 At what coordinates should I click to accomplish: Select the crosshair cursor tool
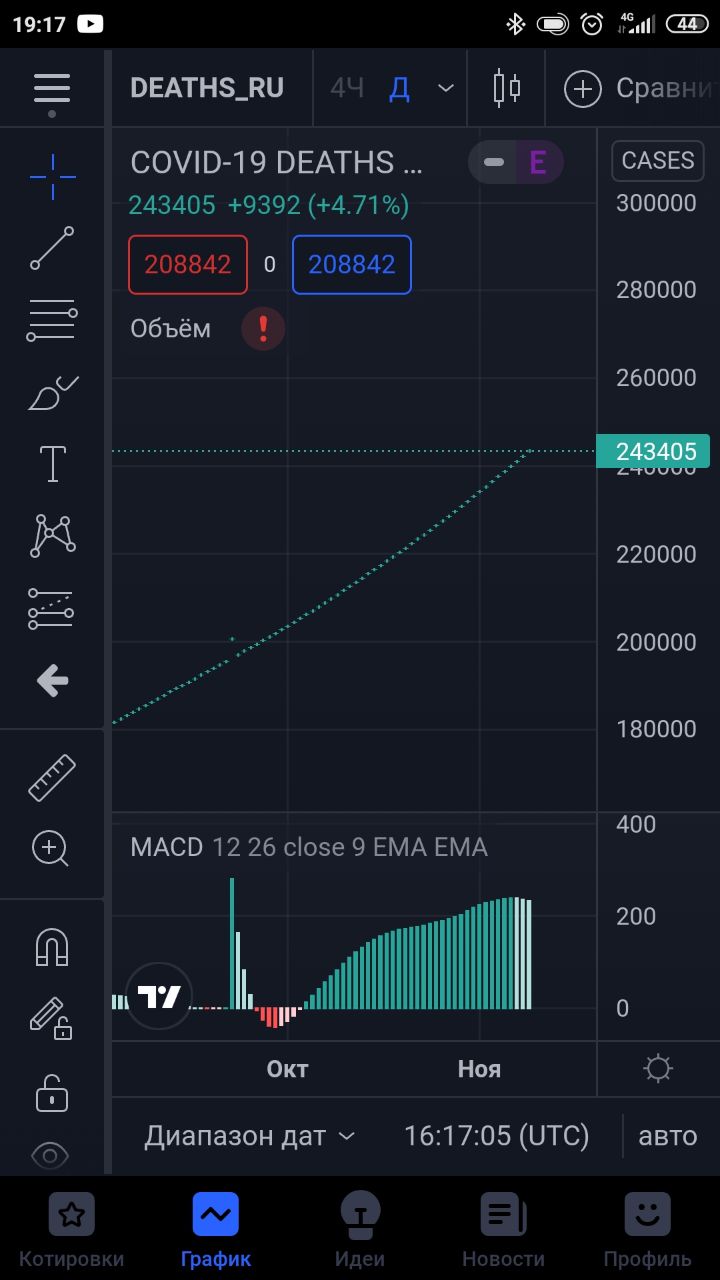point(52,178)
